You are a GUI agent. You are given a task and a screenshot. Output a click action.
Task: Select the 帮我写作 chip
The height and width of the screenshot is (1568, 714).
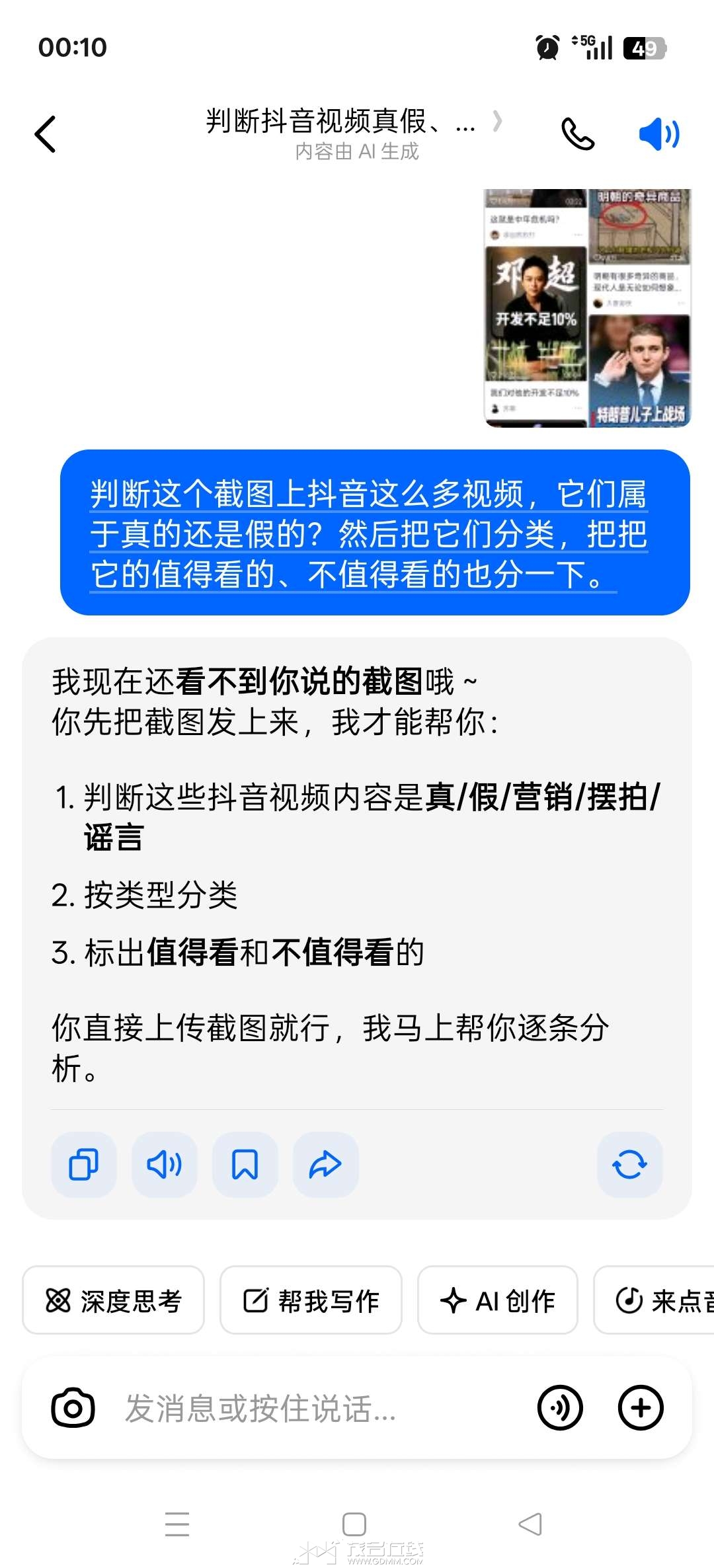pos(311,1300)
